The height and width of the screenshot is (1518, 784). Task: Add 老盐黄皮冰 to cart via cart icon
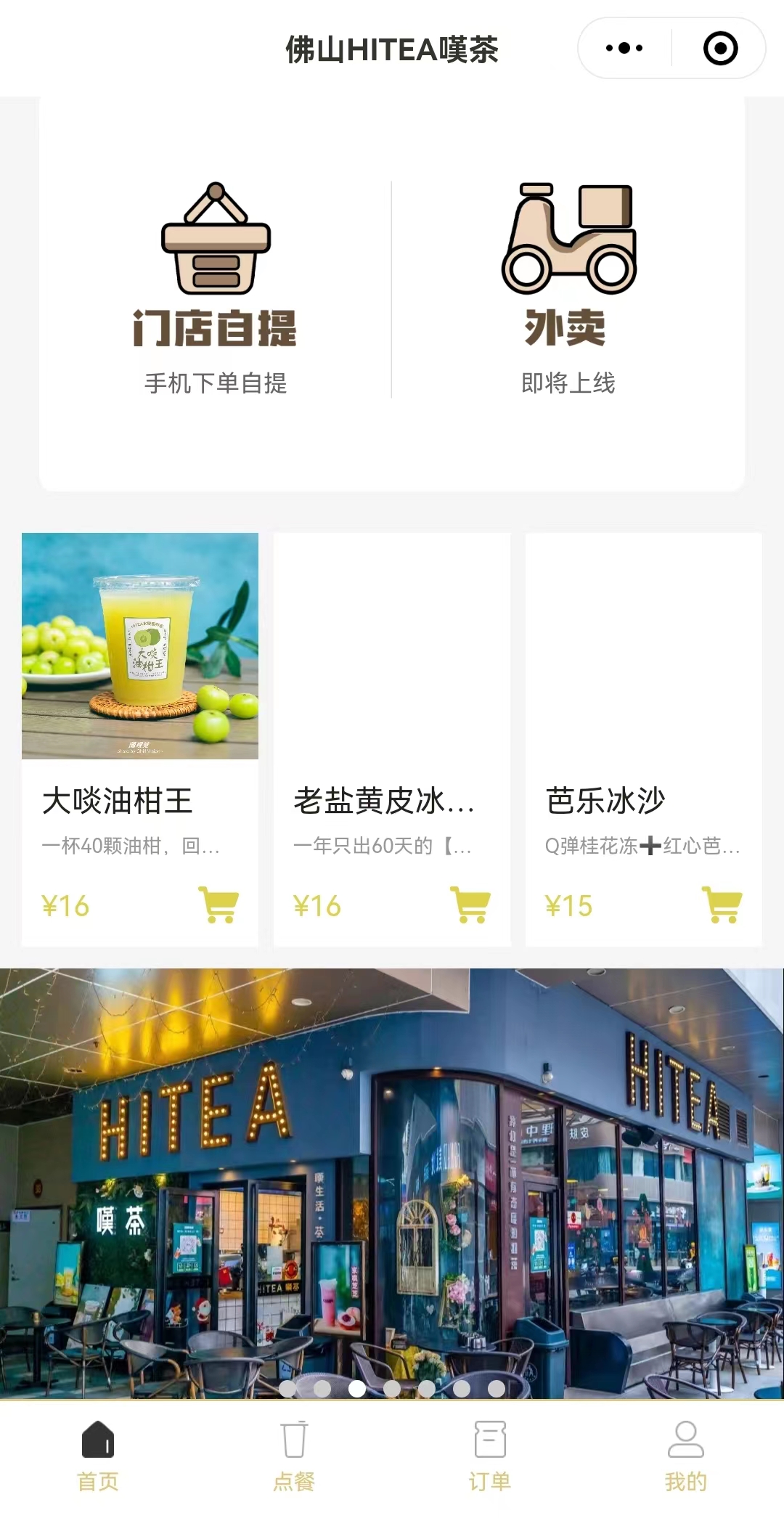[x=472, y=904]
